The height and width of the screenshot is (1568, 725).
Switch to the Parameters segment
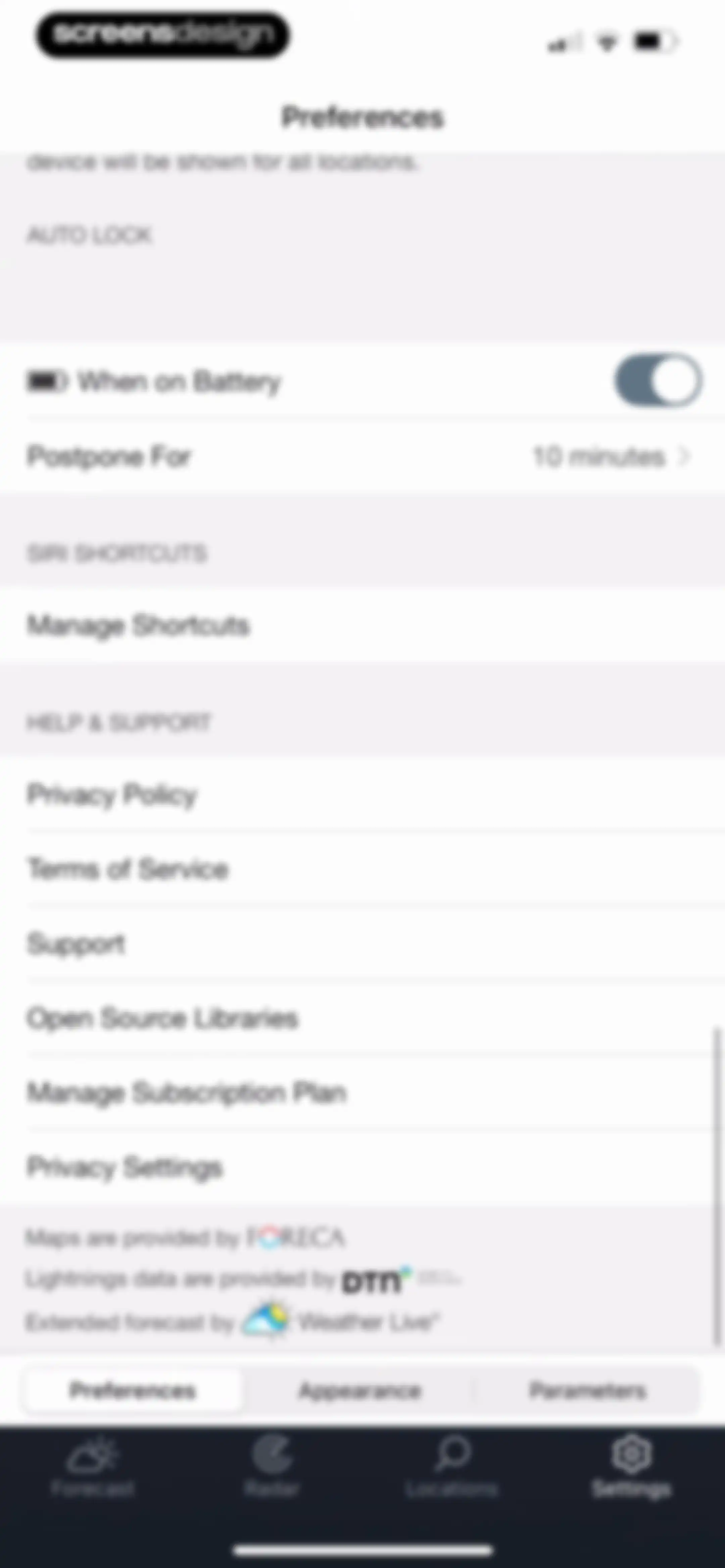(x=587, y=1390)
